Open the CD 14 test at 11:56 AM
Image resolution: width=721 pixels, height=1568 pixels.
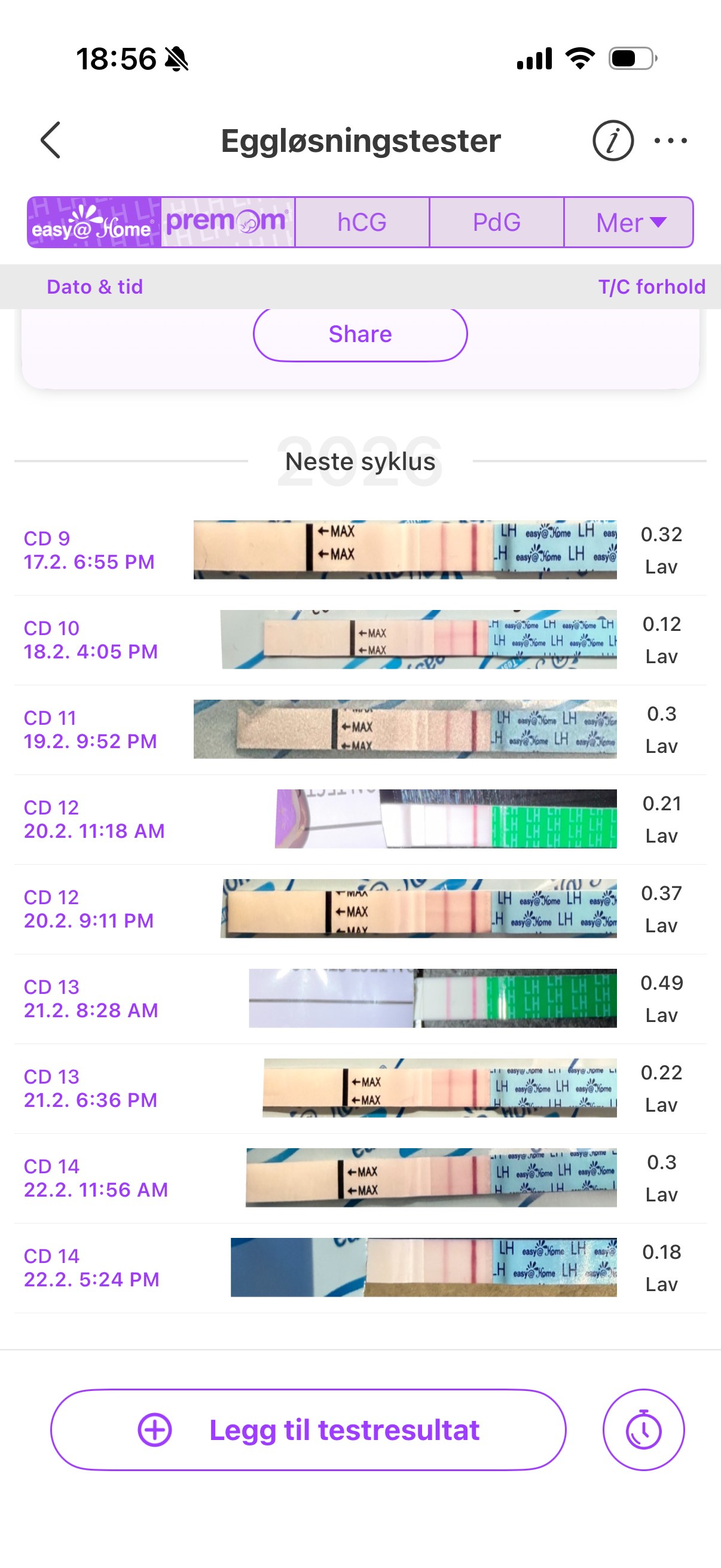pos(360,1177)
